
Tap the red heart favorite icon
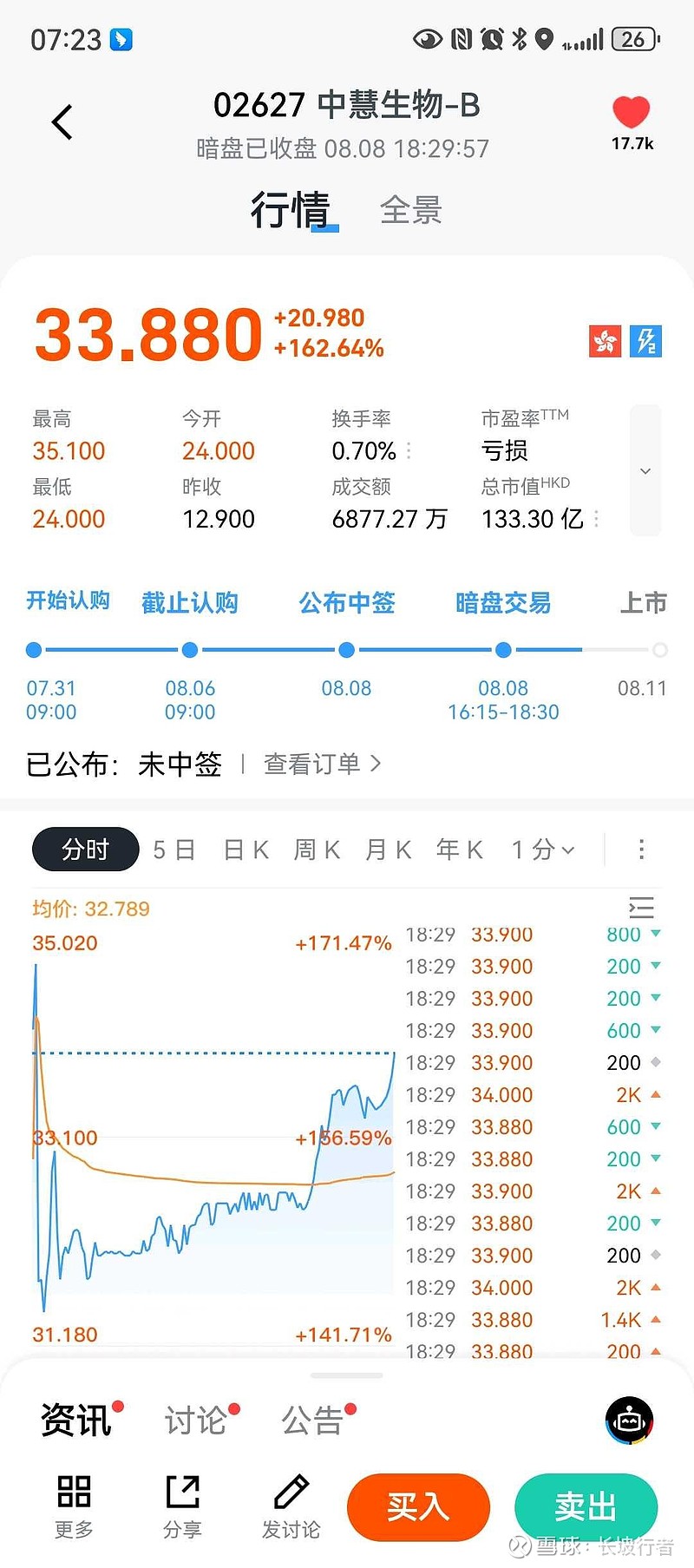[x=631, y=113]
